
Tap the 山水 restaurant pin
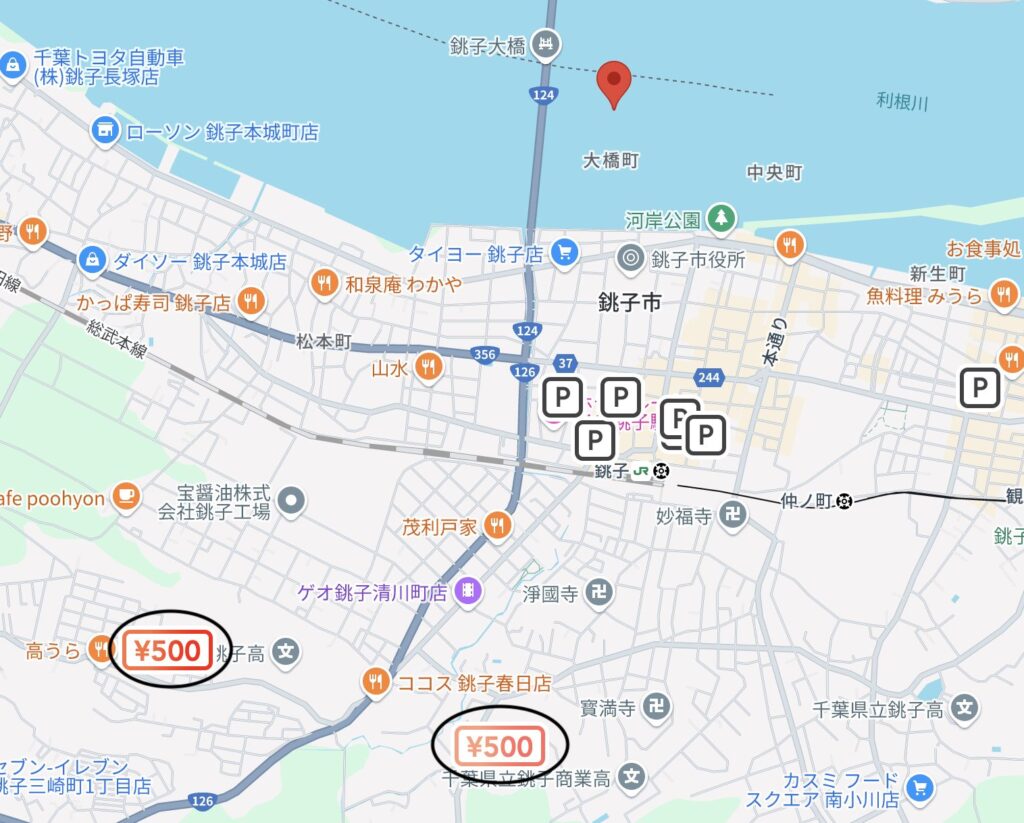point(429,368)
